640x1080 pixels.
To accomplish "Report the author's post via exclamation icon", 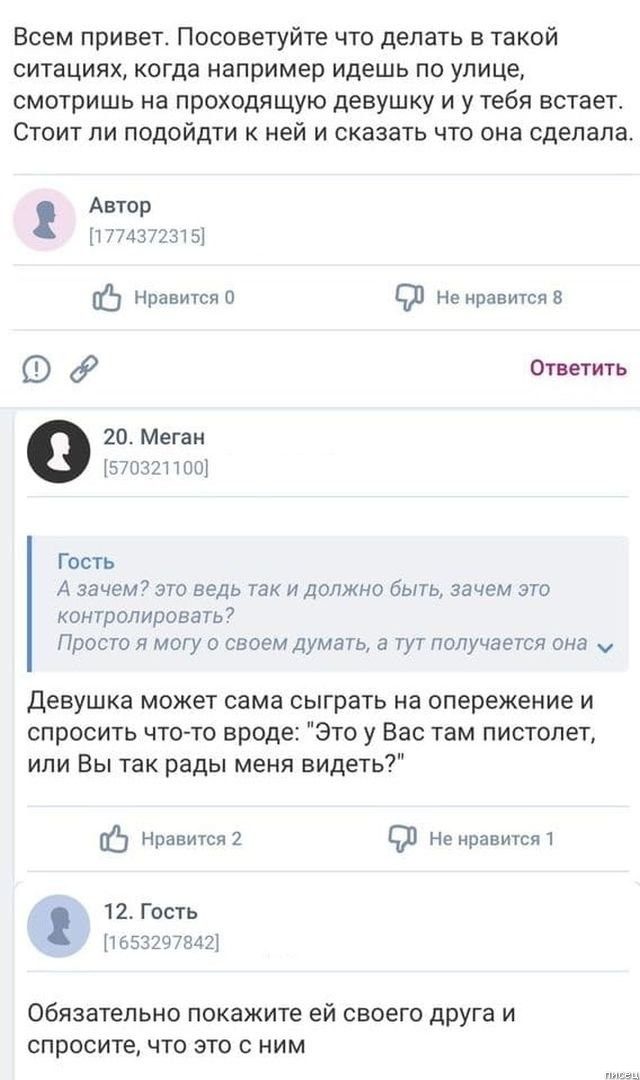I will tap(36, 369).
